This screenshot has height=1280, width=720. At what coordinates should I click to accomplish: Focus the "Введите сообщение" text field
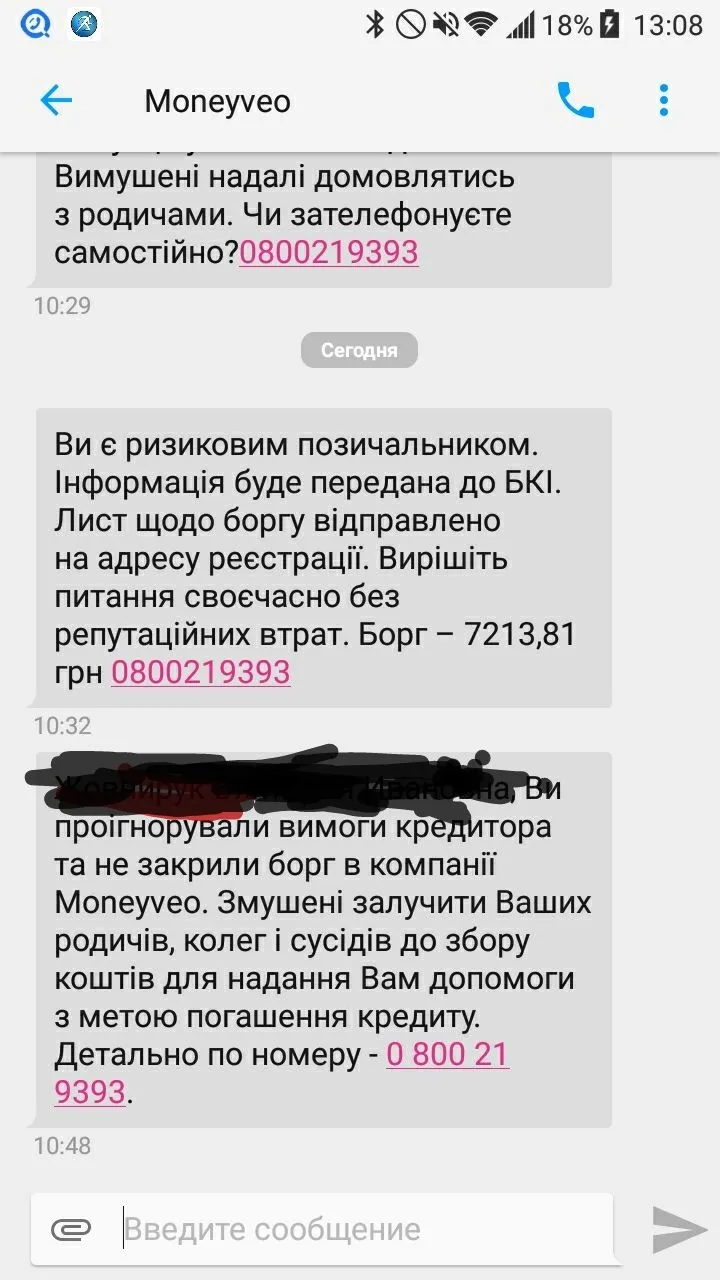pos(360,1229)
